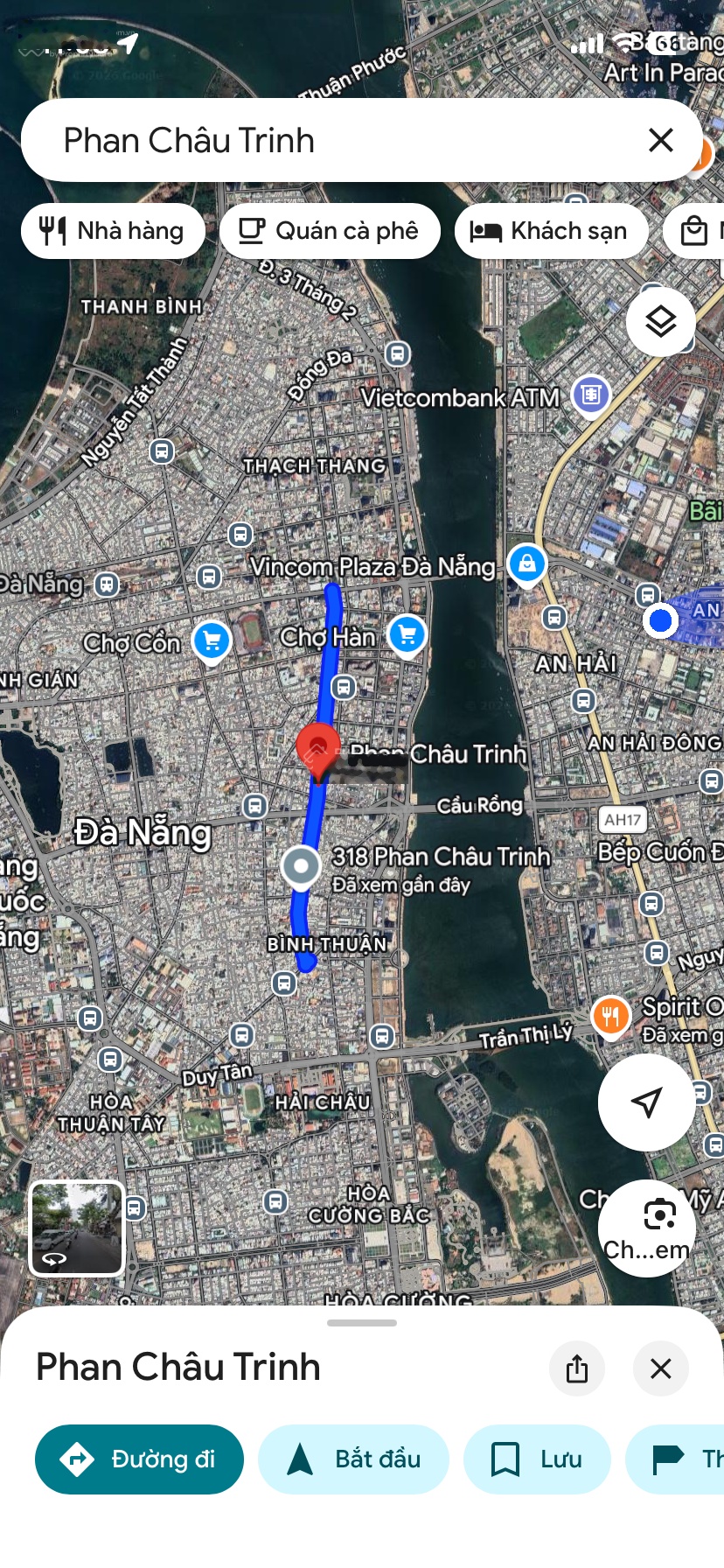Screen dimensions: 724x1568
Task: Select the Vietcombank ATM marker
Action: pos(591,395)
